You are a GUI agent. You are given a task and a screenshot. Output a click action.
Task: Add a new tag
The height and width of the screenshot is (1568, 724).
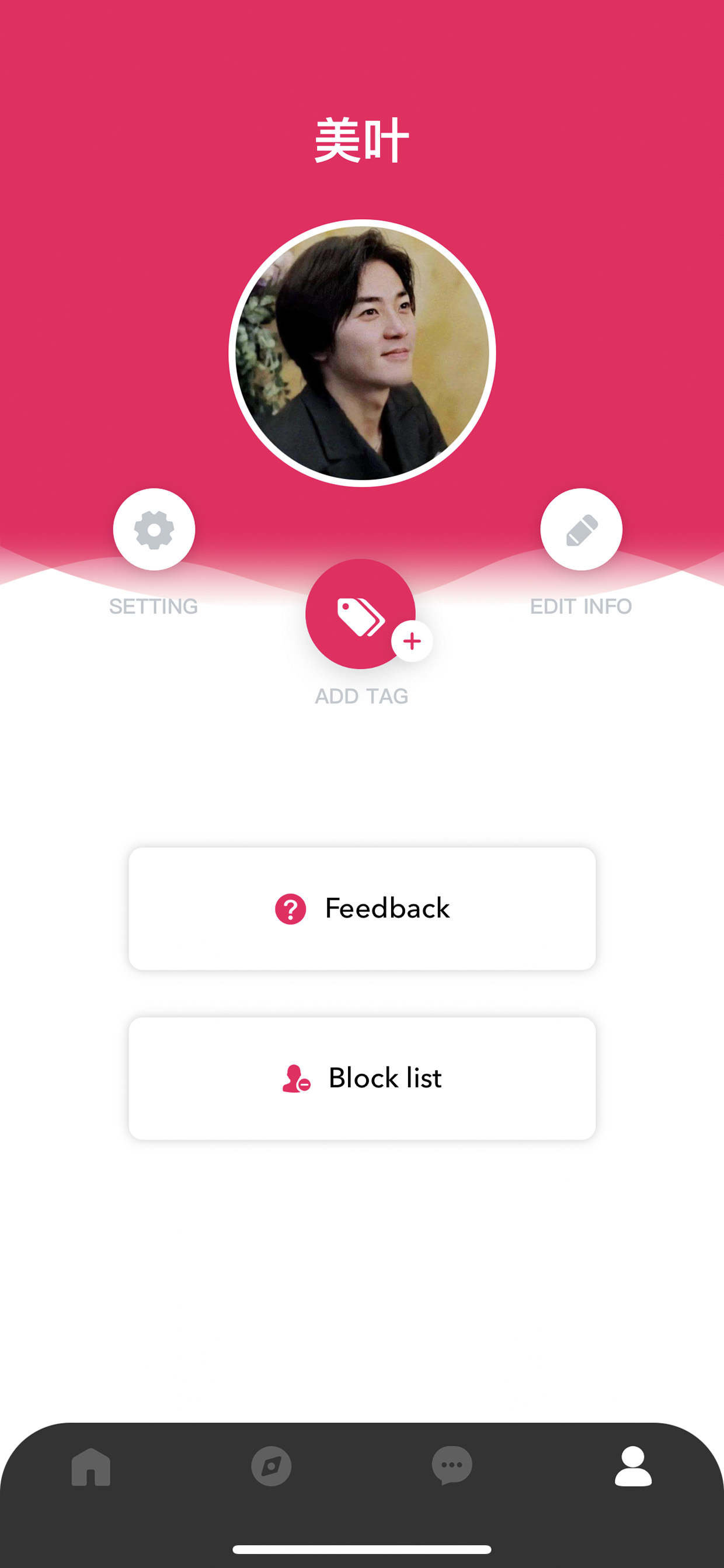coord(361,613)
